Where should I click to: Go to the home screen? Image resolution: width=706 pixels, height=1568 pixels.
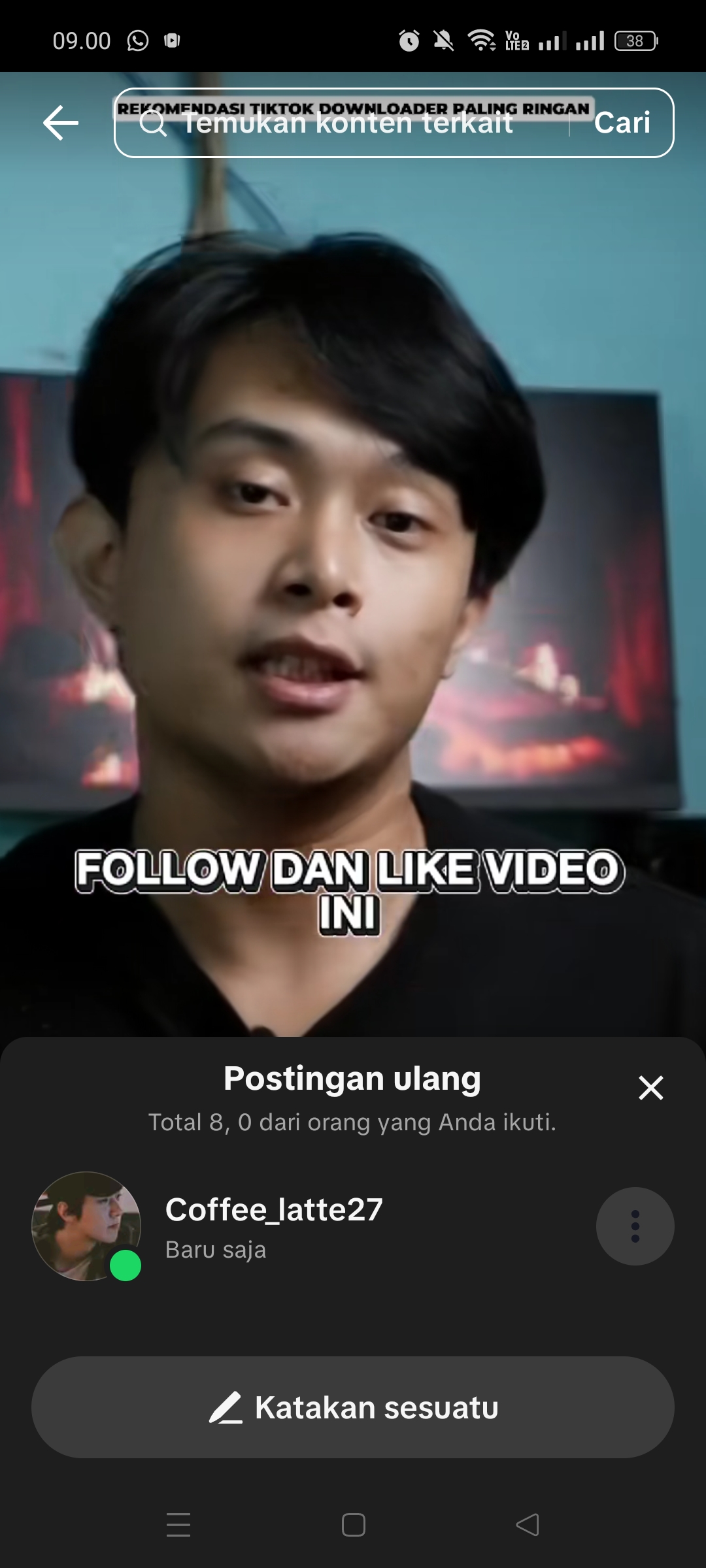354,1525
